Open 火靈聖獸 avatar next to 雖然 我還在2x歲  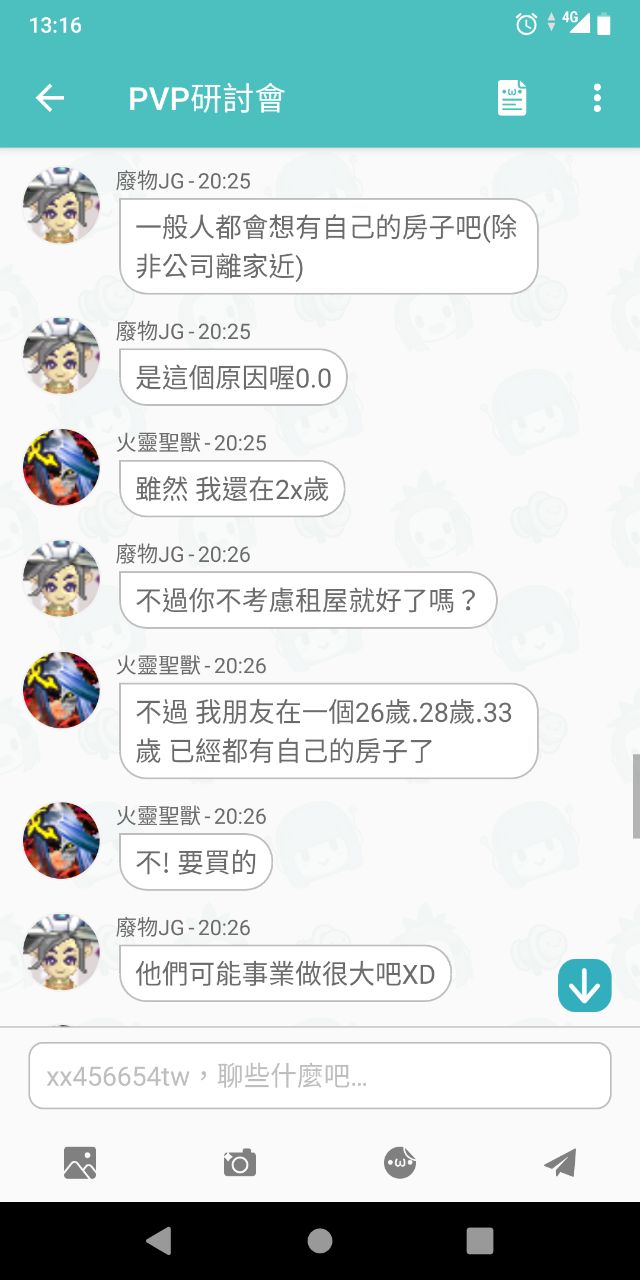[61, 468]
